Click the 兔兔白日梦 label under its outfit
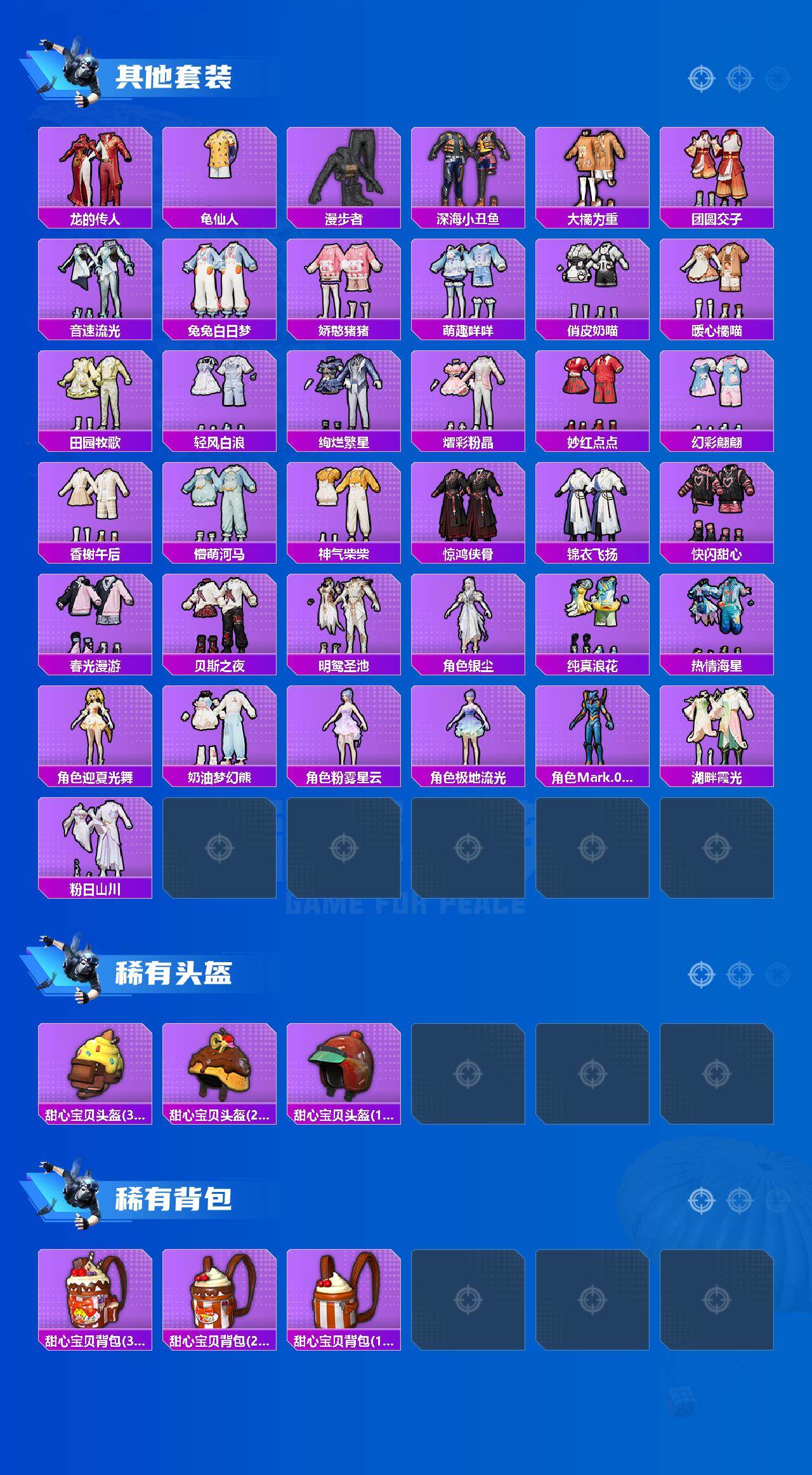812x1475 pixels. (x=219, y=331)
